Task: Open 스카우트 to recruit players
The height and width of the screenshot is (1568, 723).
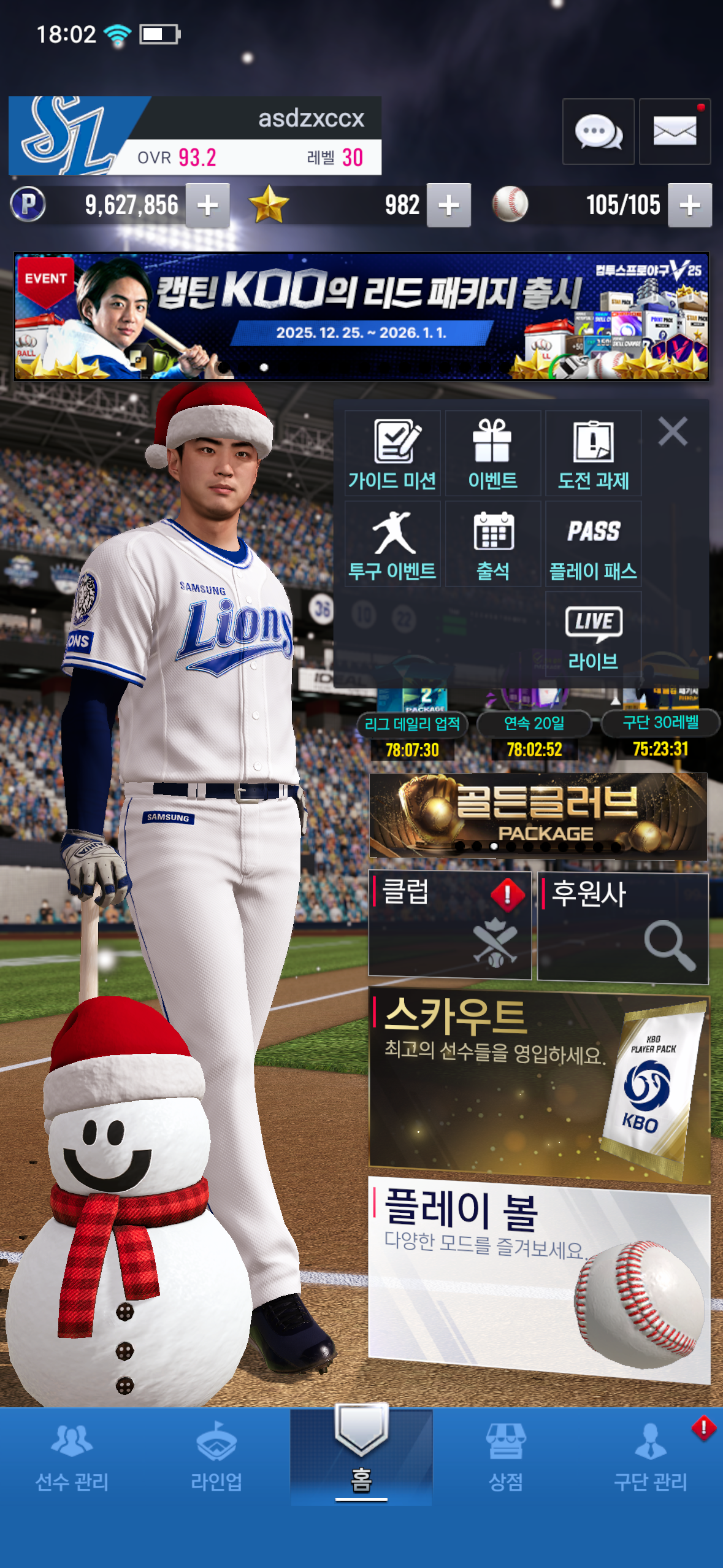Action: (x=538, y=1084)
